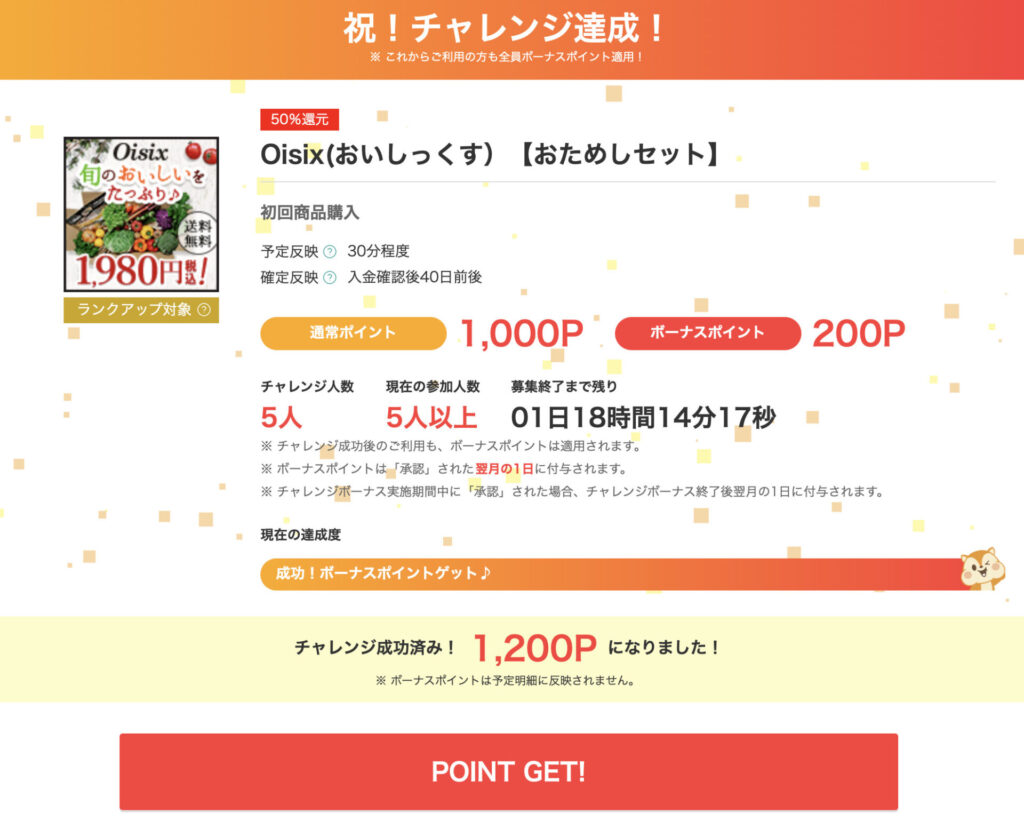Open help icon next to 予定反映
The image size is (1024, 821).
click(x=329, y=252)
